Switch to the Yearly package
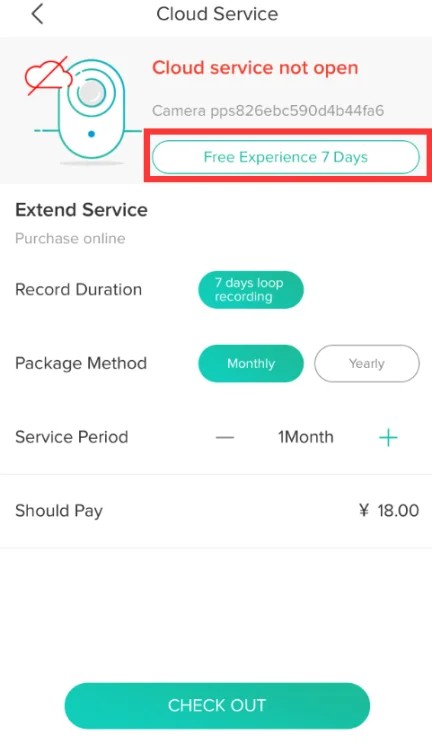This screenshot has width=432, height=744. click(x=366, y=363)
